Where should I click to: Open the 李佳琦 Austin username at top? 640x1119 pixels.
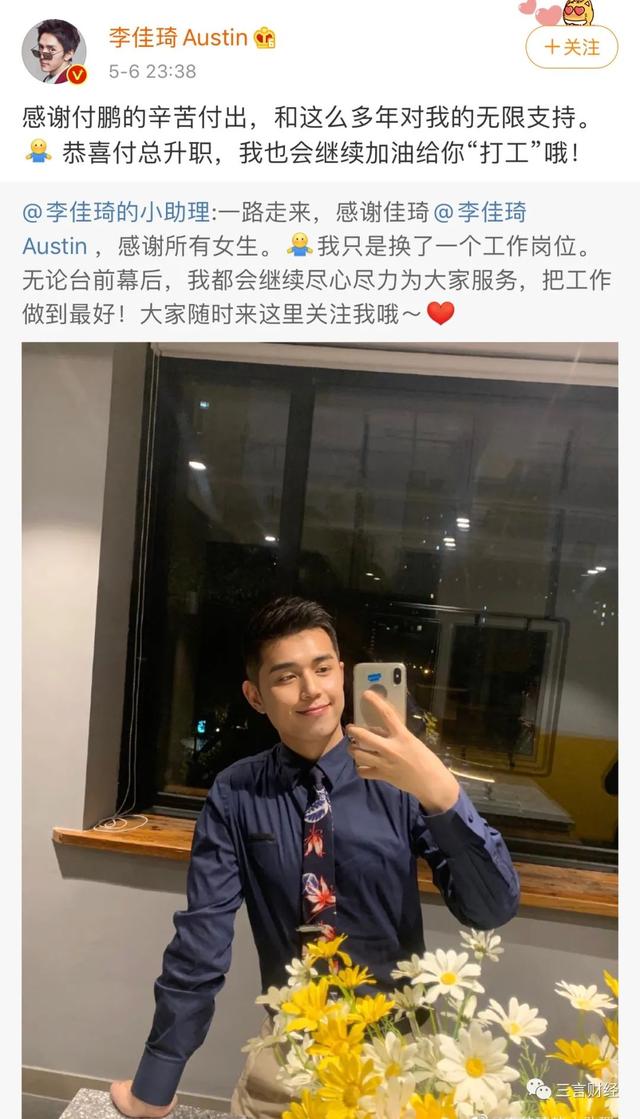point(178,37)
